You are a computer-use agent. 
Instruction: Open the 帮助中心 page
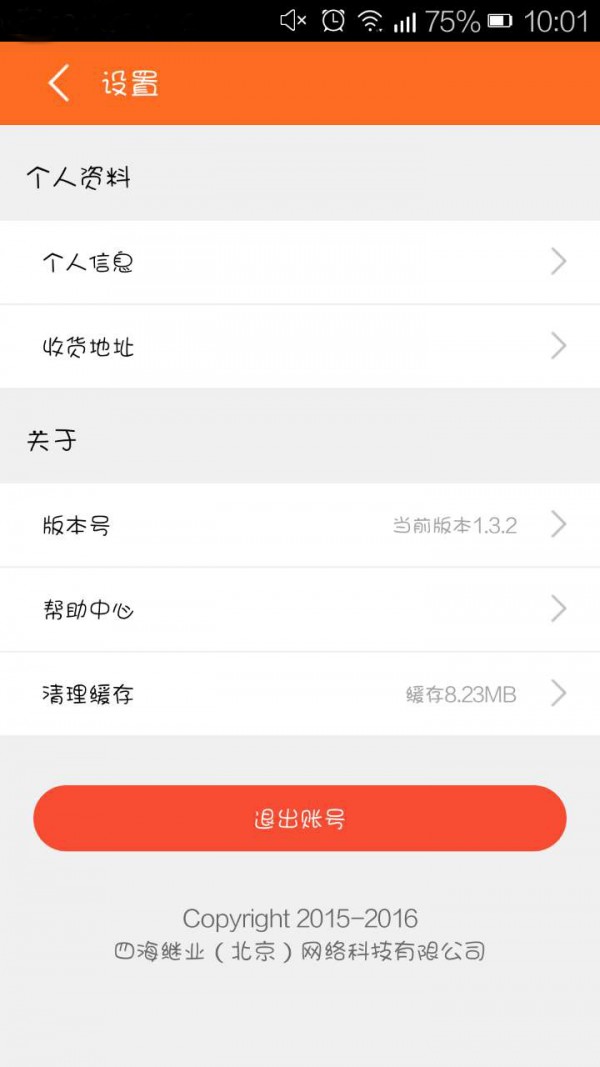(x=300, y=609)
